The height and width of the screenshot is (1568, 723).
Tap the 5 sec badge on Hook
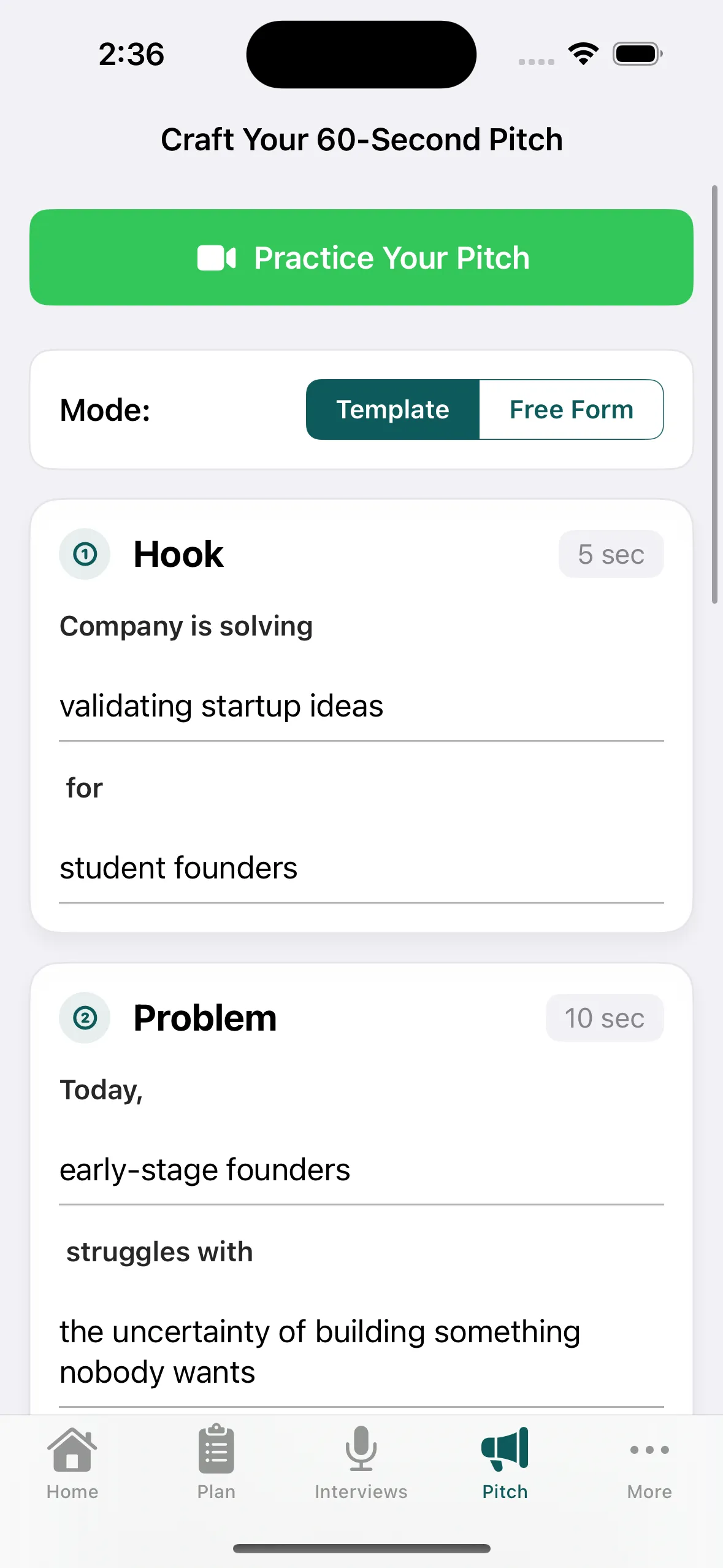(611, 554)
